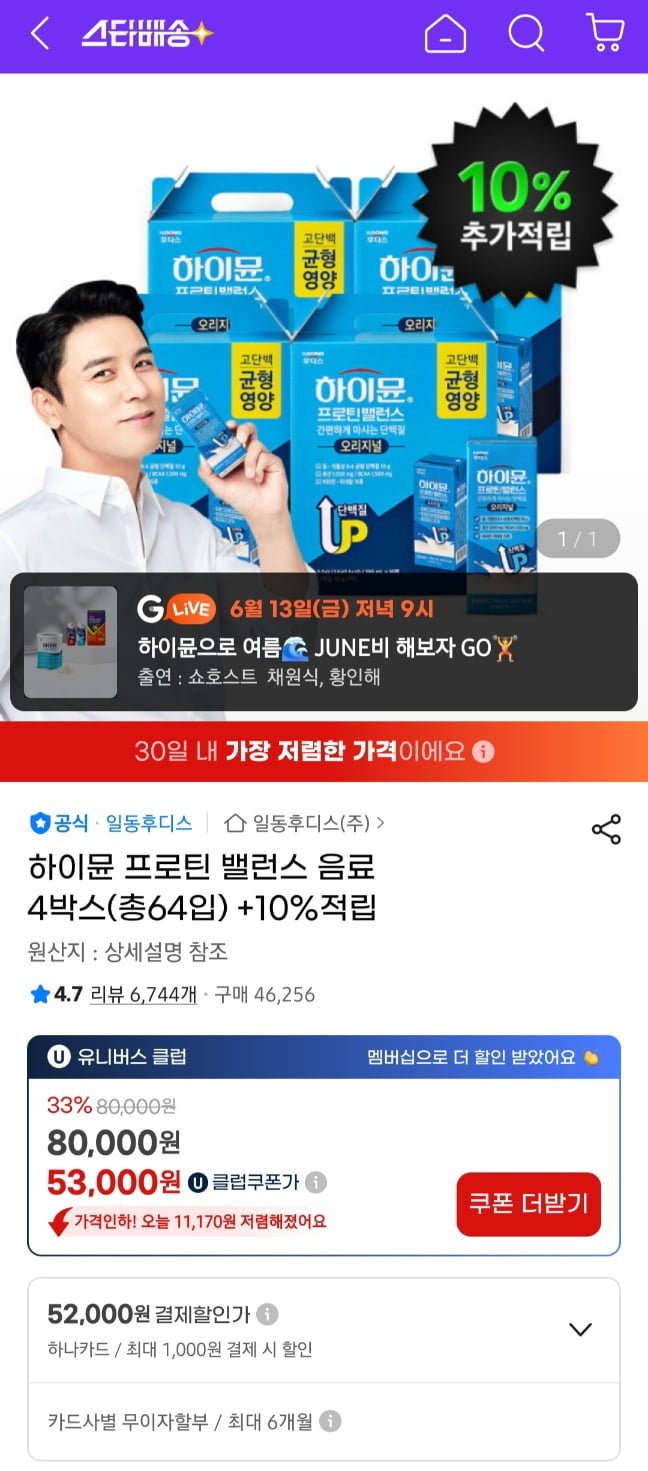Open the G LIVE broadcast banner
Image resolution: width=648 pixels, height=1471 pixels.
tap(323, 641)
